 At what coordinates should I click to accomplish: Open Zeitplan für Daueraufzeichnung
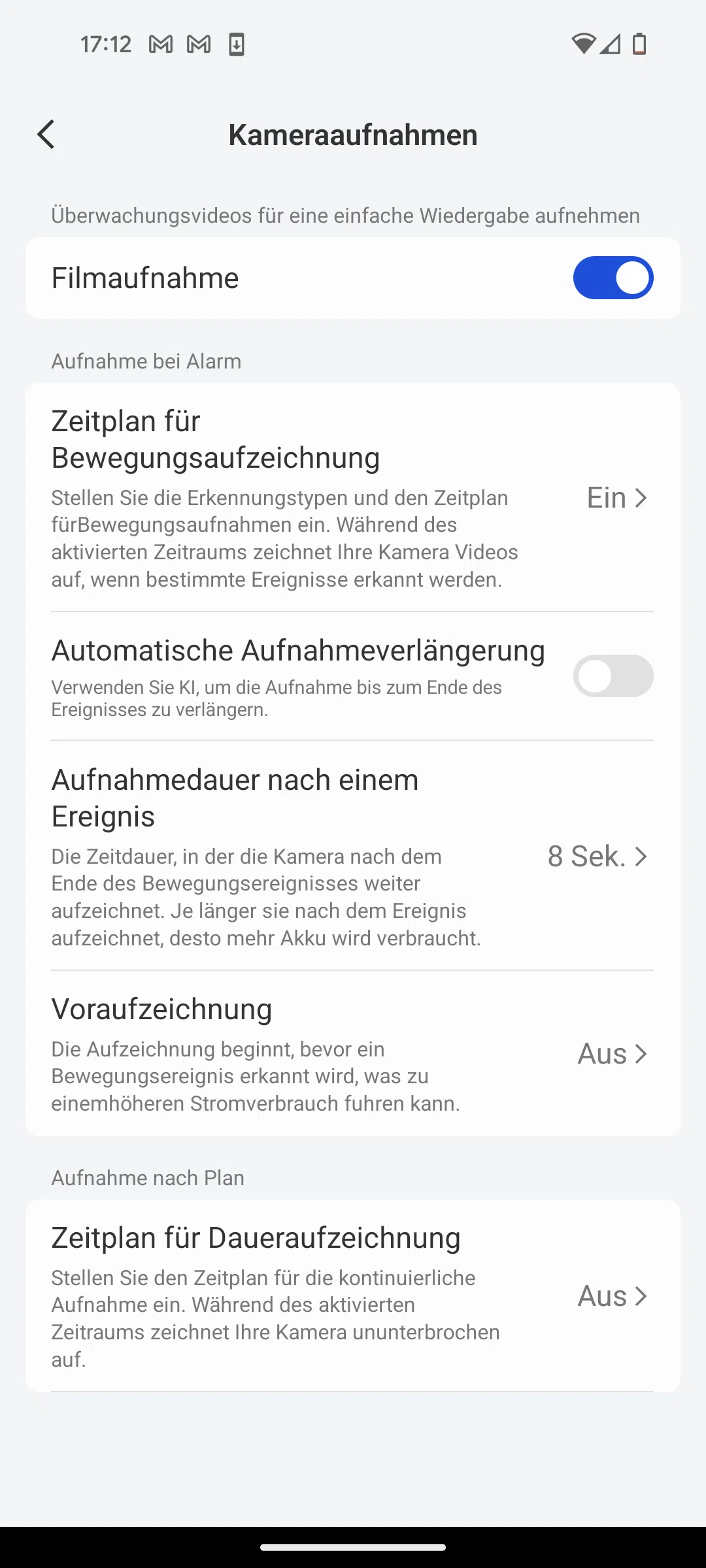point(353,1296)
